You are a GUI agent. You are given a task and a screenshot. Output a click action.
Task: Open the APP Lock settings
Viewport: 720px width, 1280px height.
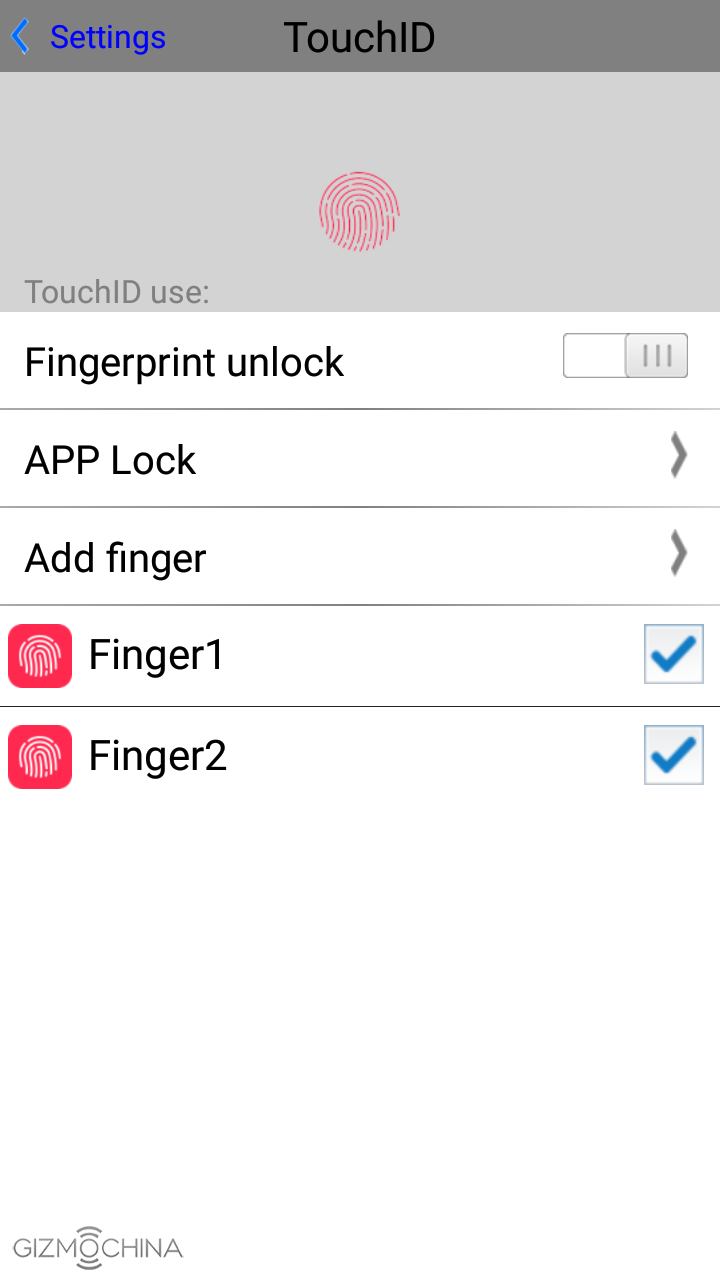(360, 459)
